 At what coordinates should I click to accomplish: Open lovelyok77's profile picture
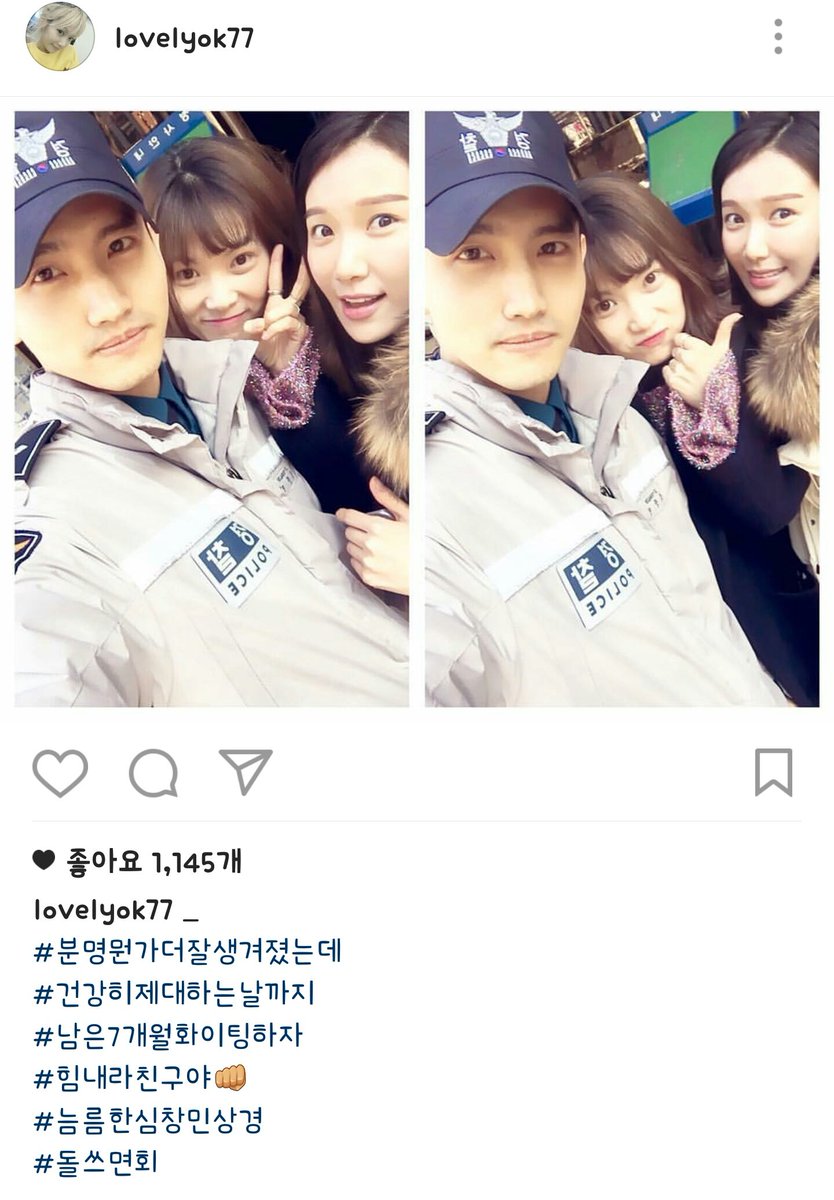59,37
